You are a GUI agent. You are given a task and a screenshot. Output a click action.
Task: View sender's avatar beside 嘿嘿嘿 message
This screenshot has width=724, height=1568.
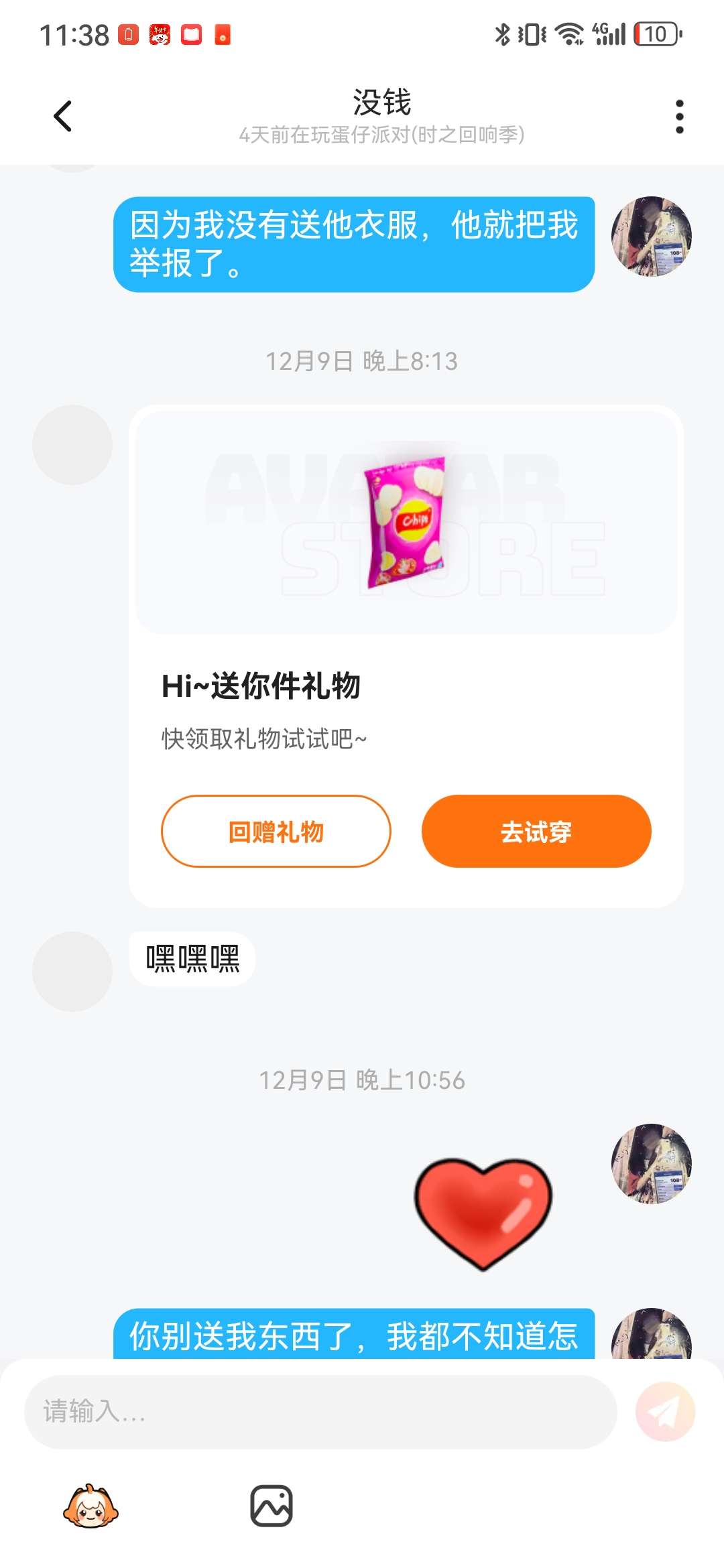tap(72, 971)
